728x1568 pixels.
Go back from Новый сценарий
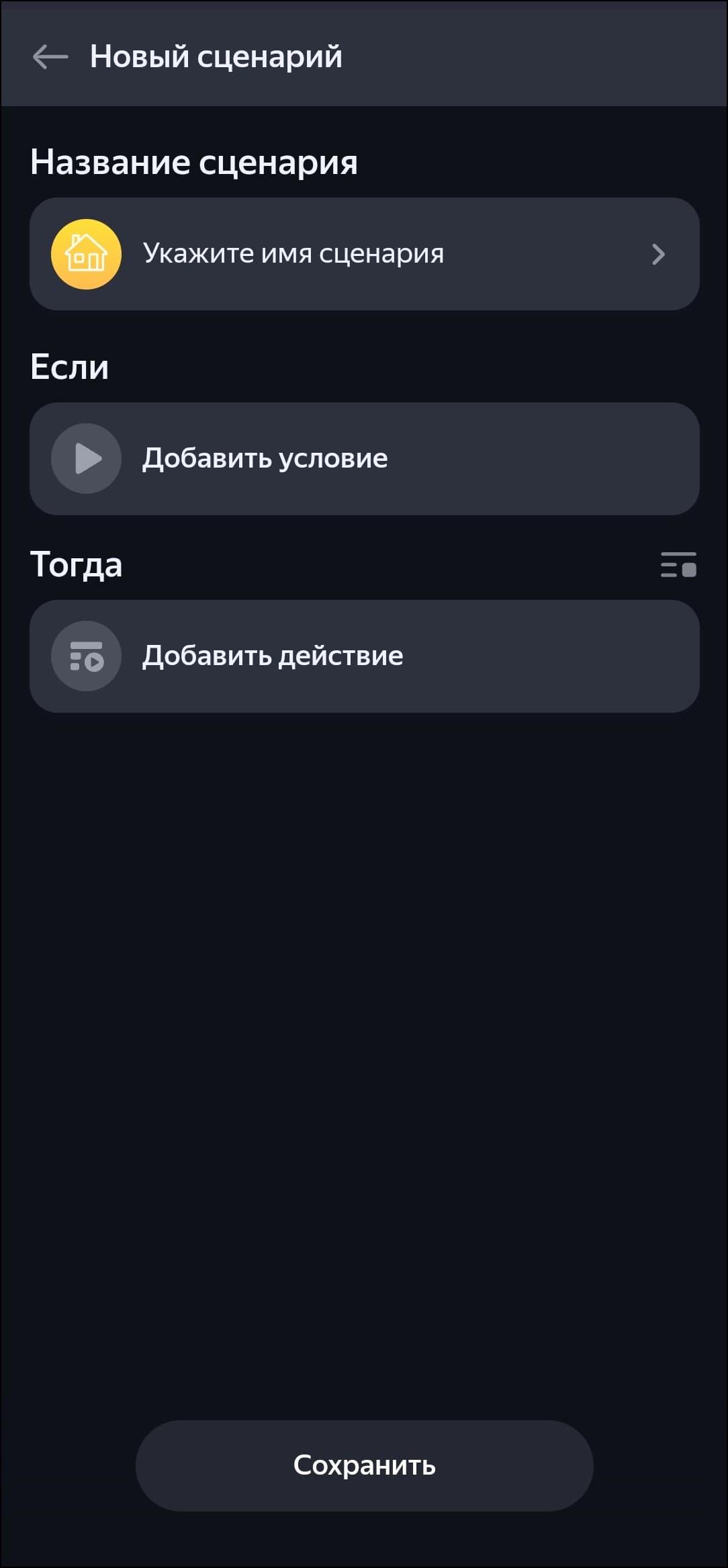(50, 57)
